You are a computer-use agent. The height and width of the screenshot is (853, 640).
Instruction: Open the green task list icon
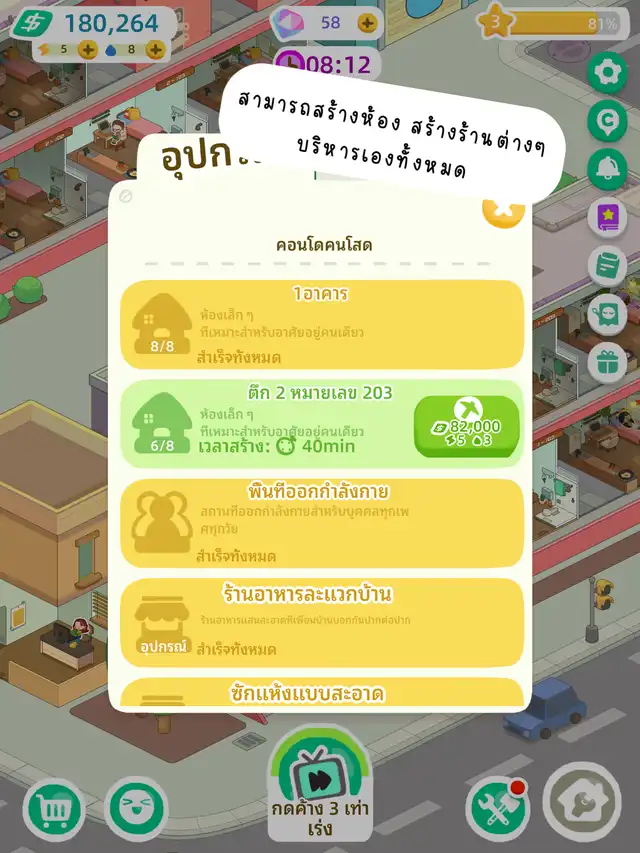(x=607, y=266)
